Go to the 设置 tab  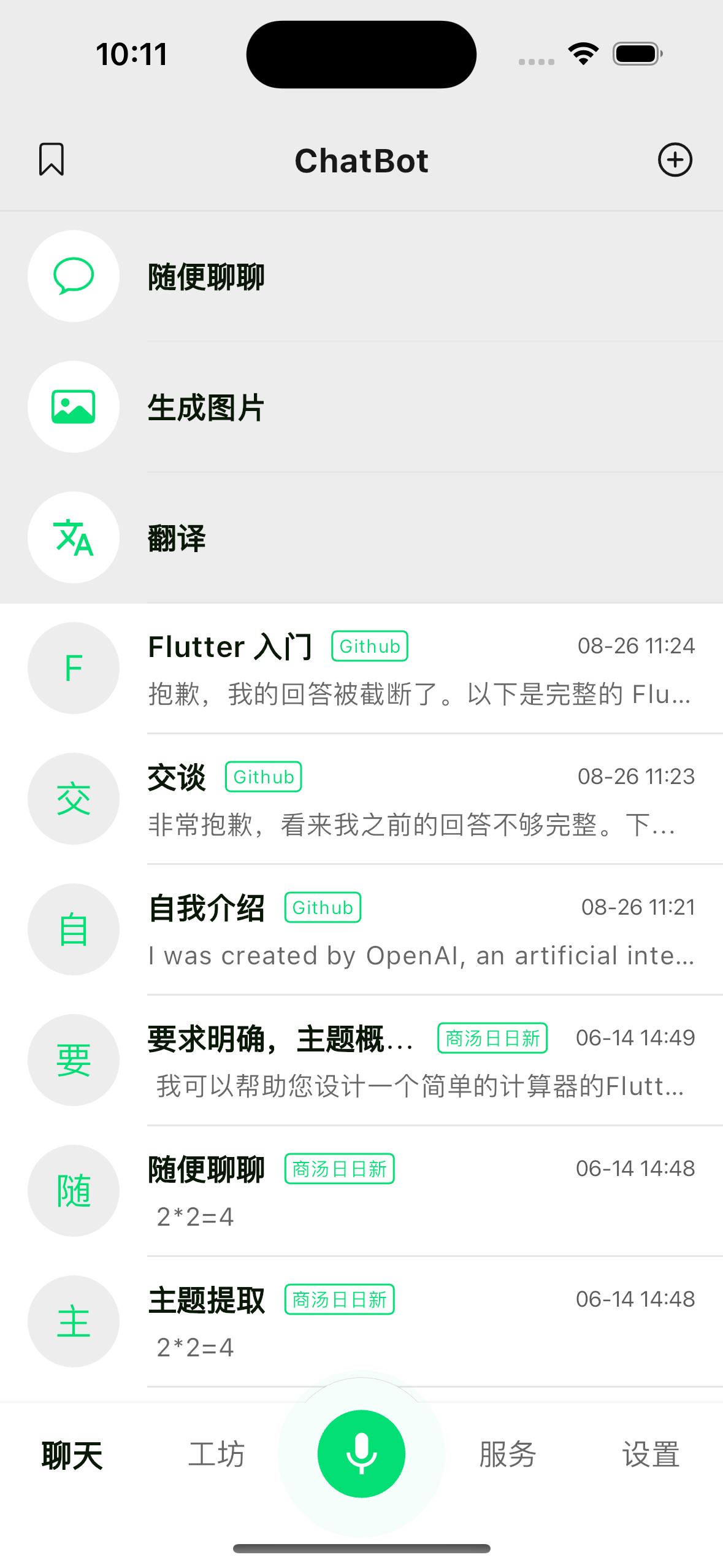[x=651, y=1455]
